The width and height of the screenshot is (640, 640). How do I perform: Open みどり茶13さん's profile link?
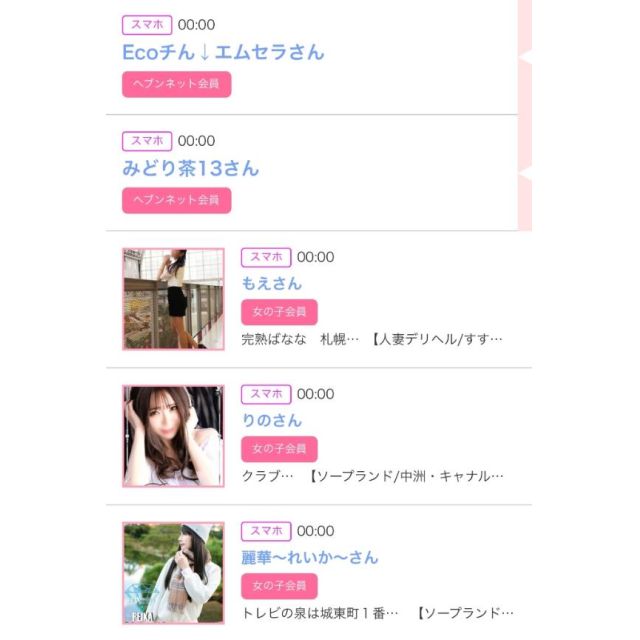point(190,169)
